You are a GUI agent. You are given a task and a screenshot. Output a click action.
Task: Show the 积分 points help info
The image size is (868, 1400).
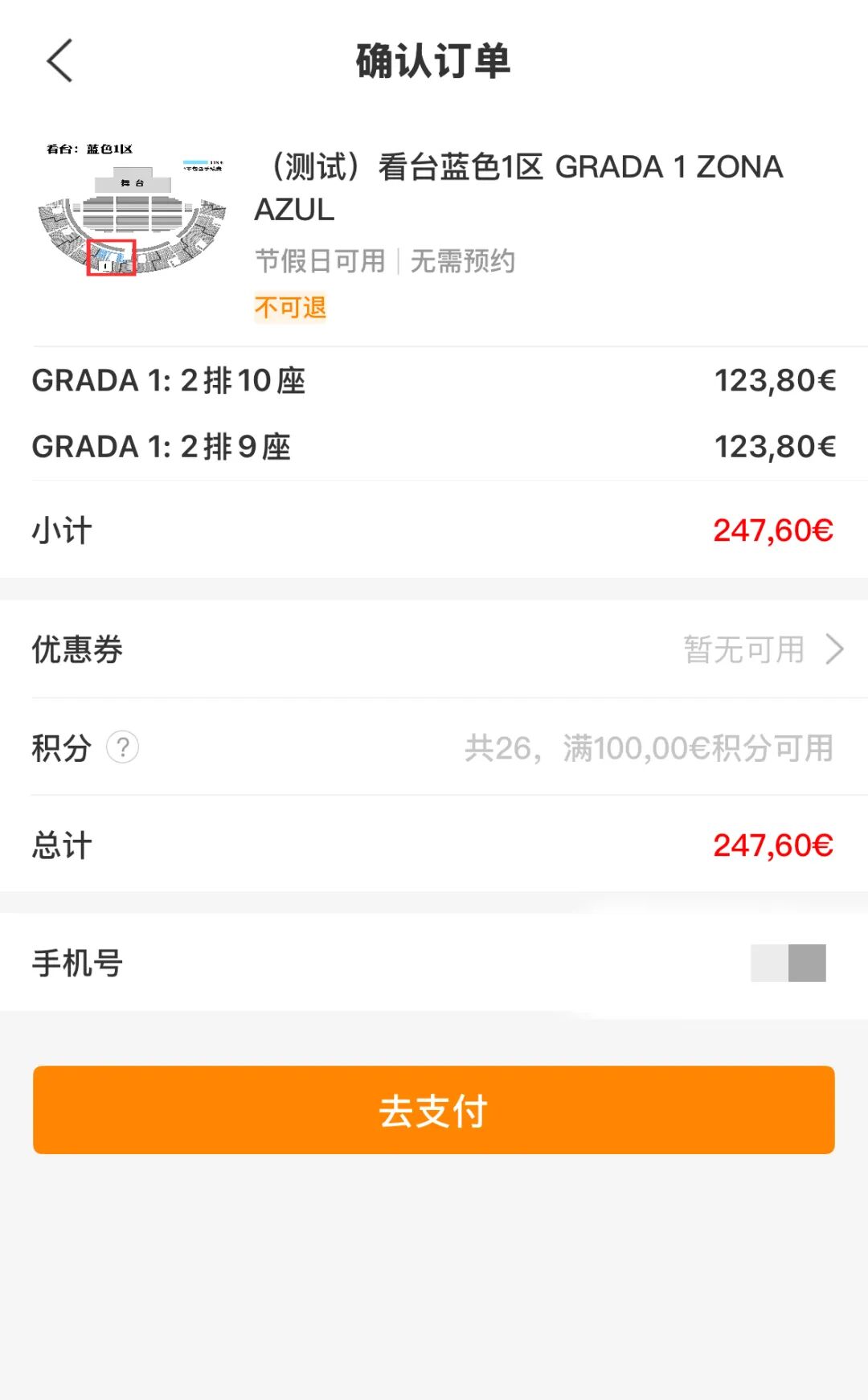click(123, 747)
